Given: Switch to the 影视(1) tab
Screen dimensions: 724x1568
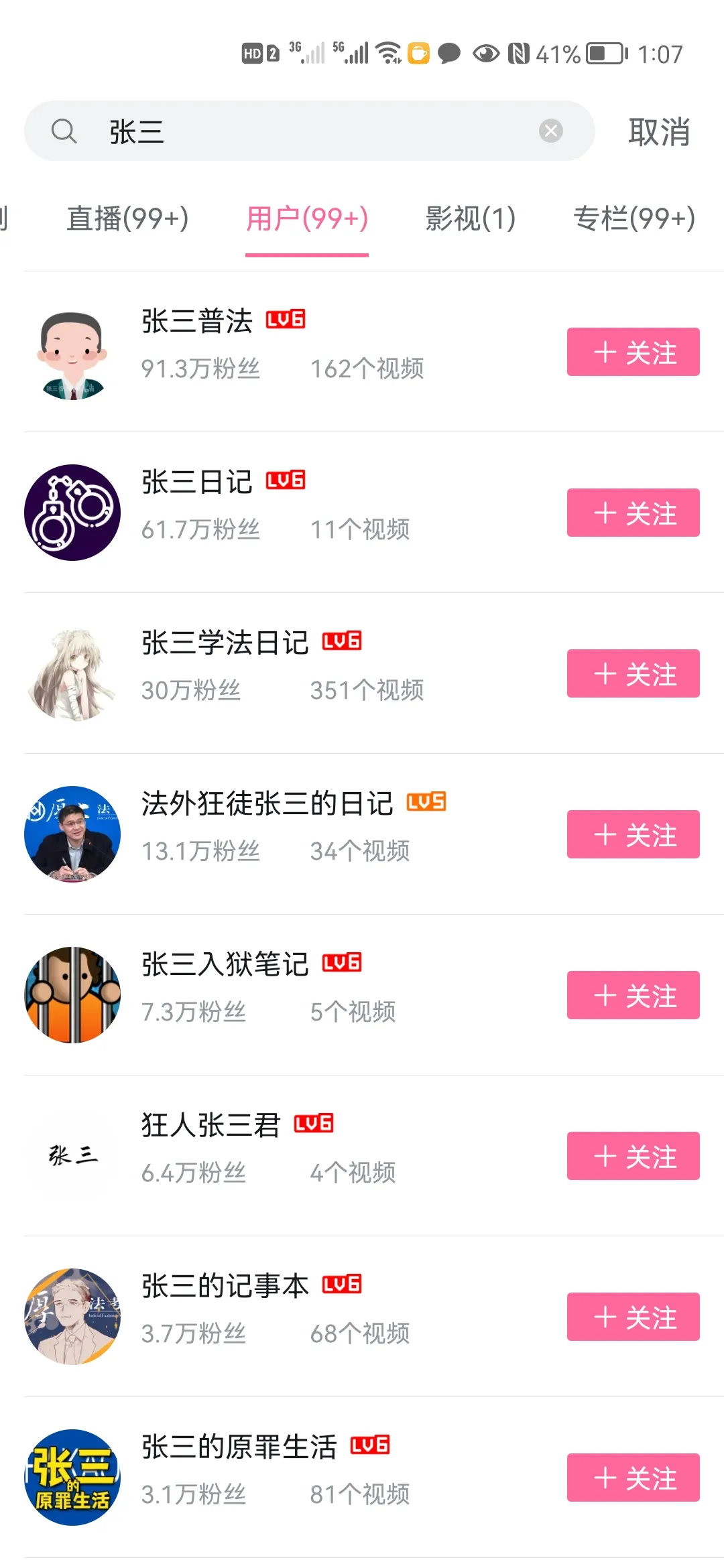Looking at the screenshot, I should coord(471,218).
